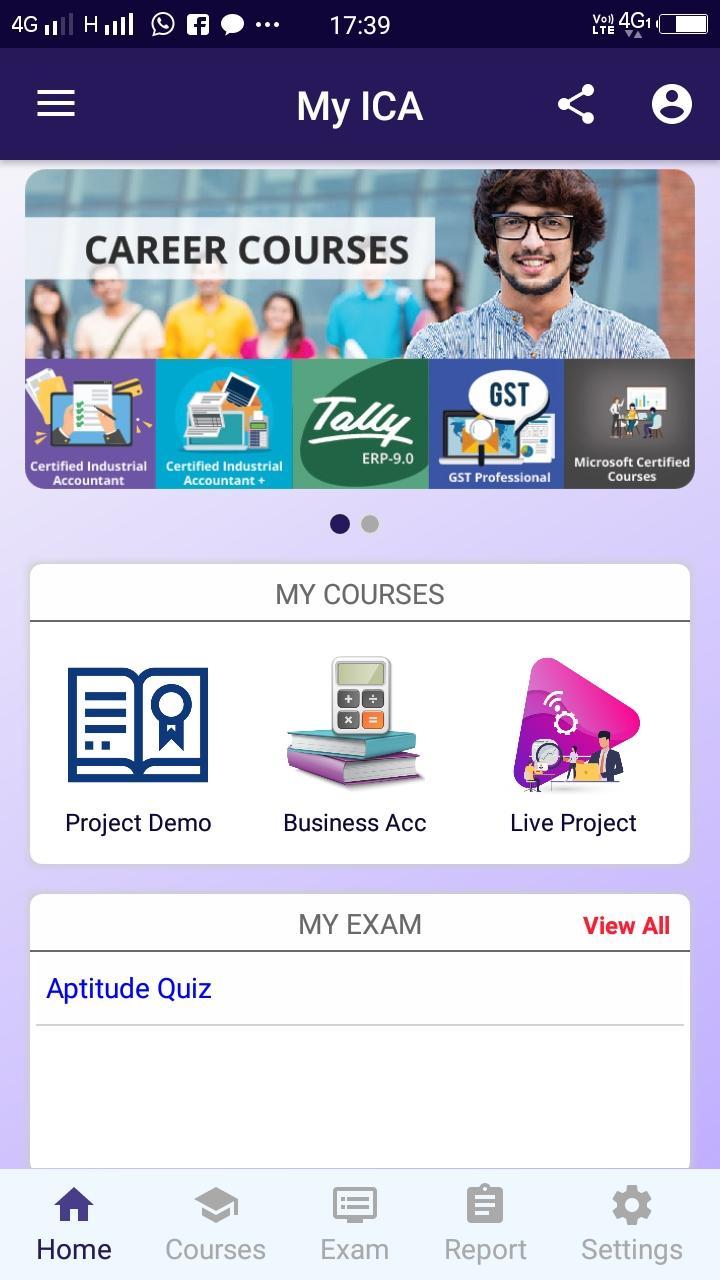
Task: Switch to the Home tab
Action: (74, 1224)
